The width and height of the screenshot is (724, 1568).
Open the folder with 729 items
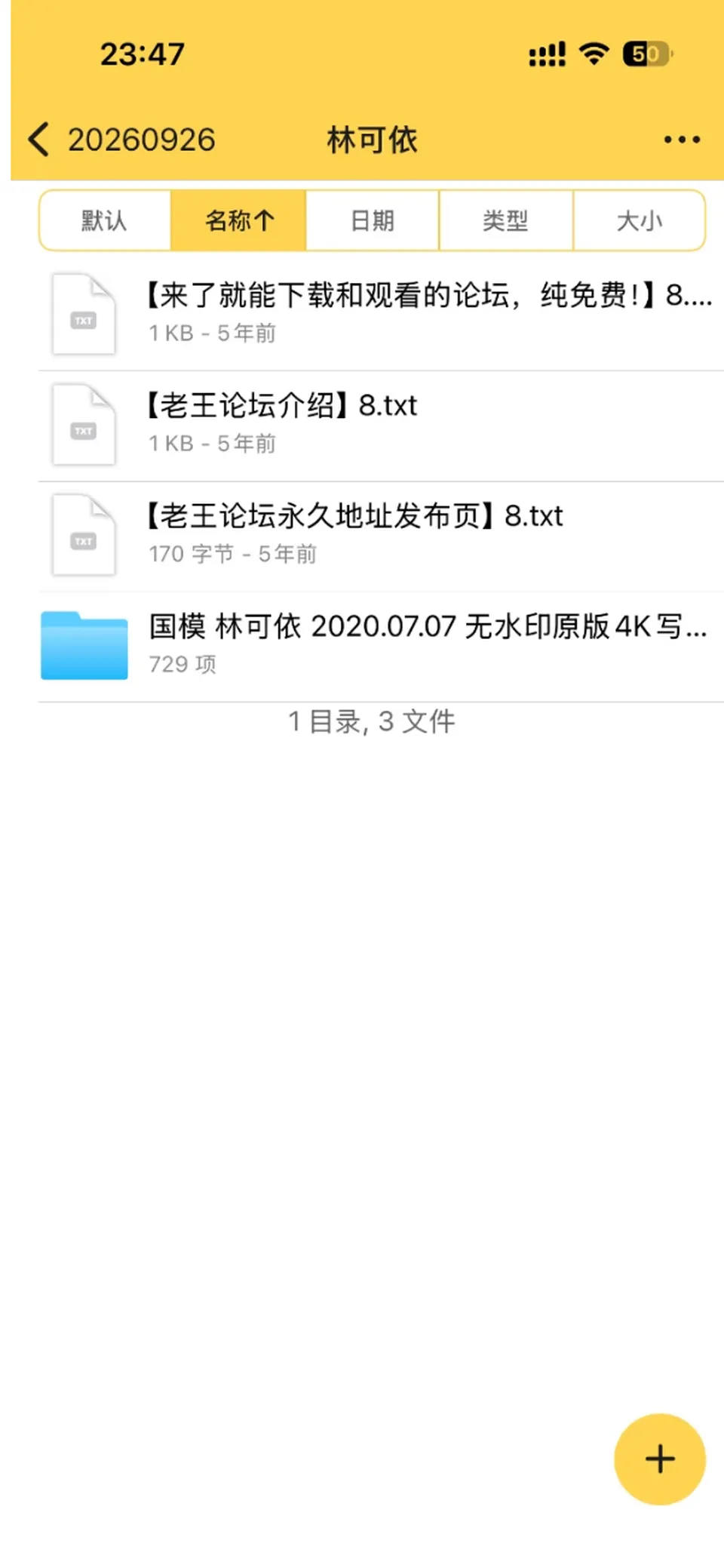coord(381,646)
